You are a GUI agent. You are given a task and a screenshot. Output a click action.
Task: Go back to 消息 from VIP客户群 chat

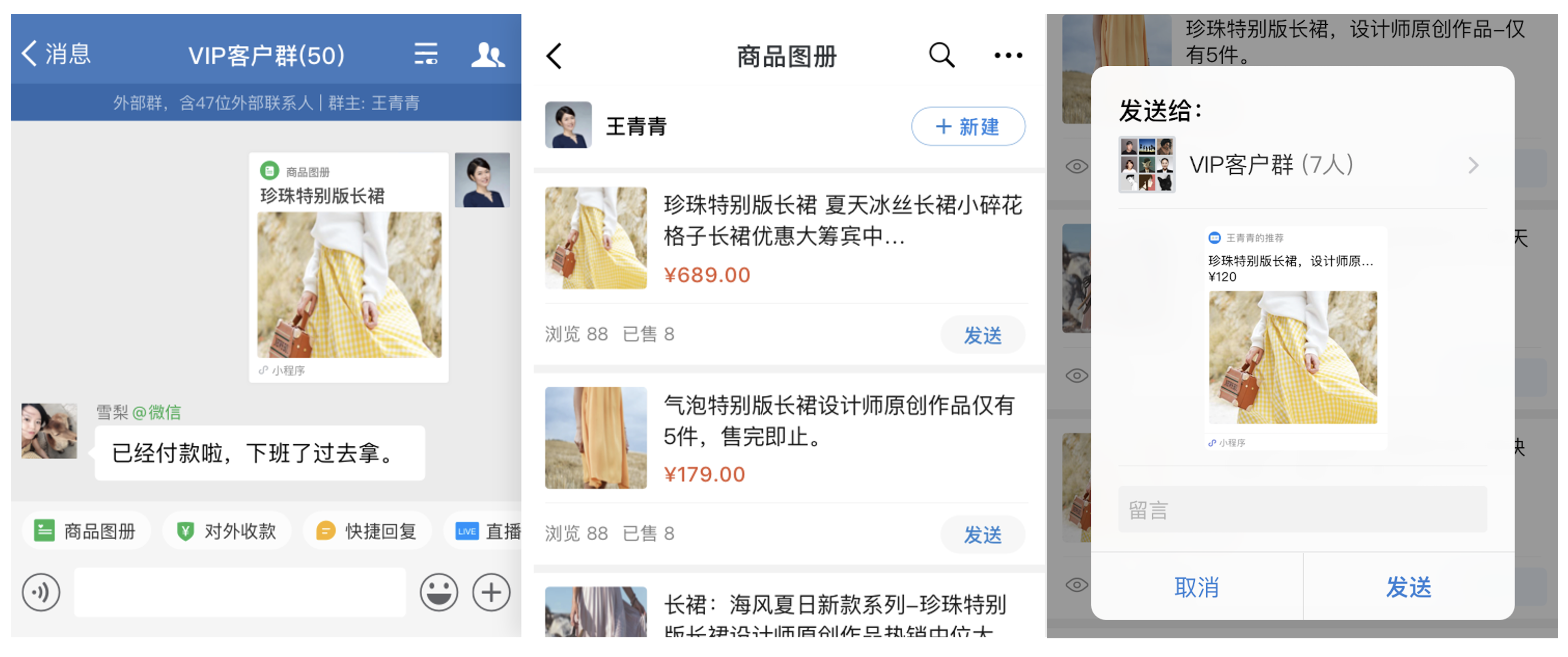coord(56,54)
